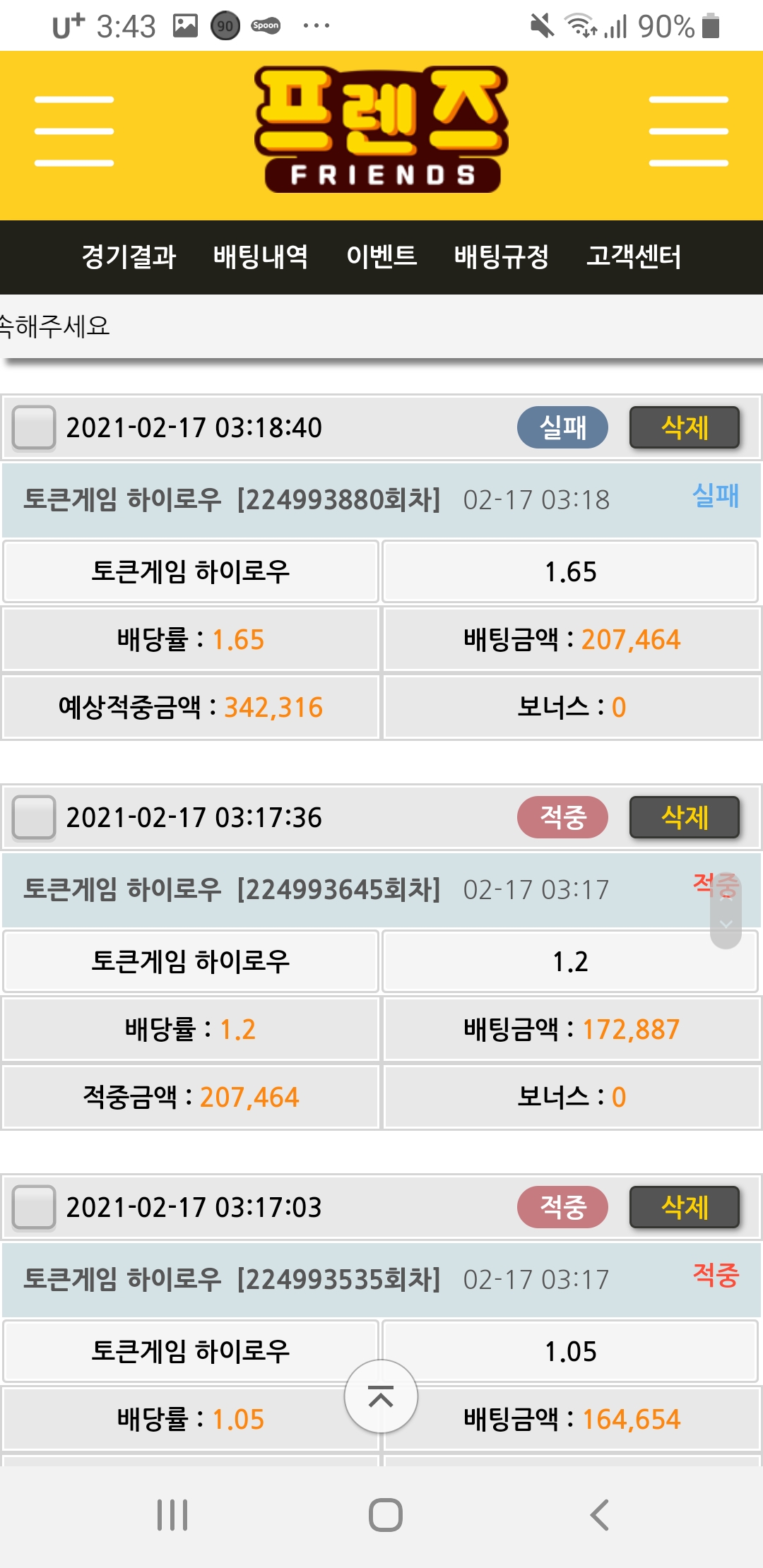The image size is (763, 1568).
Task: Switch to the 경기결과 tab
Action: click(x=129, y=256)
